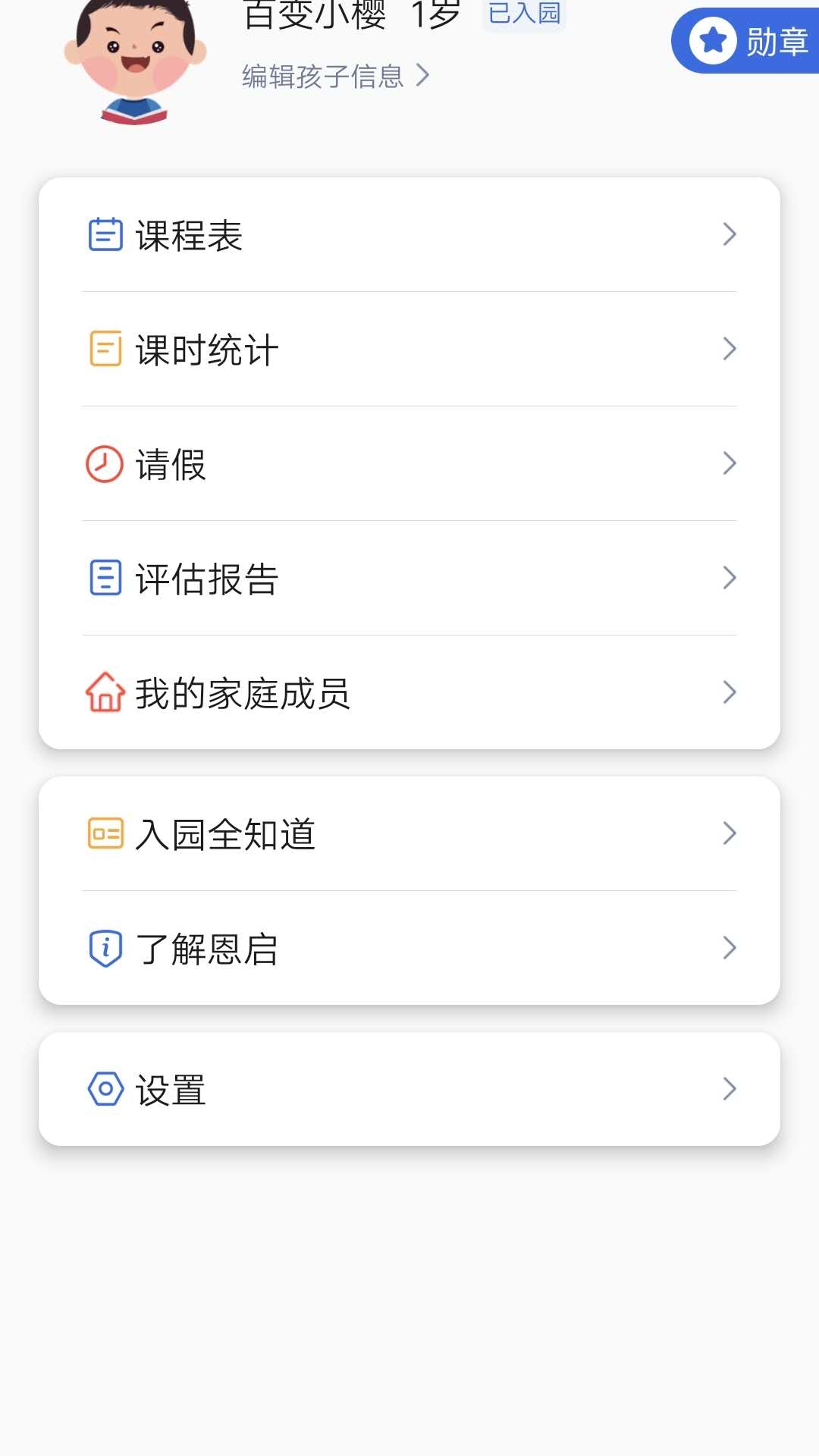Open 入园全知道 guide
Screen dimensions: 819x1456
pos(409,834)
